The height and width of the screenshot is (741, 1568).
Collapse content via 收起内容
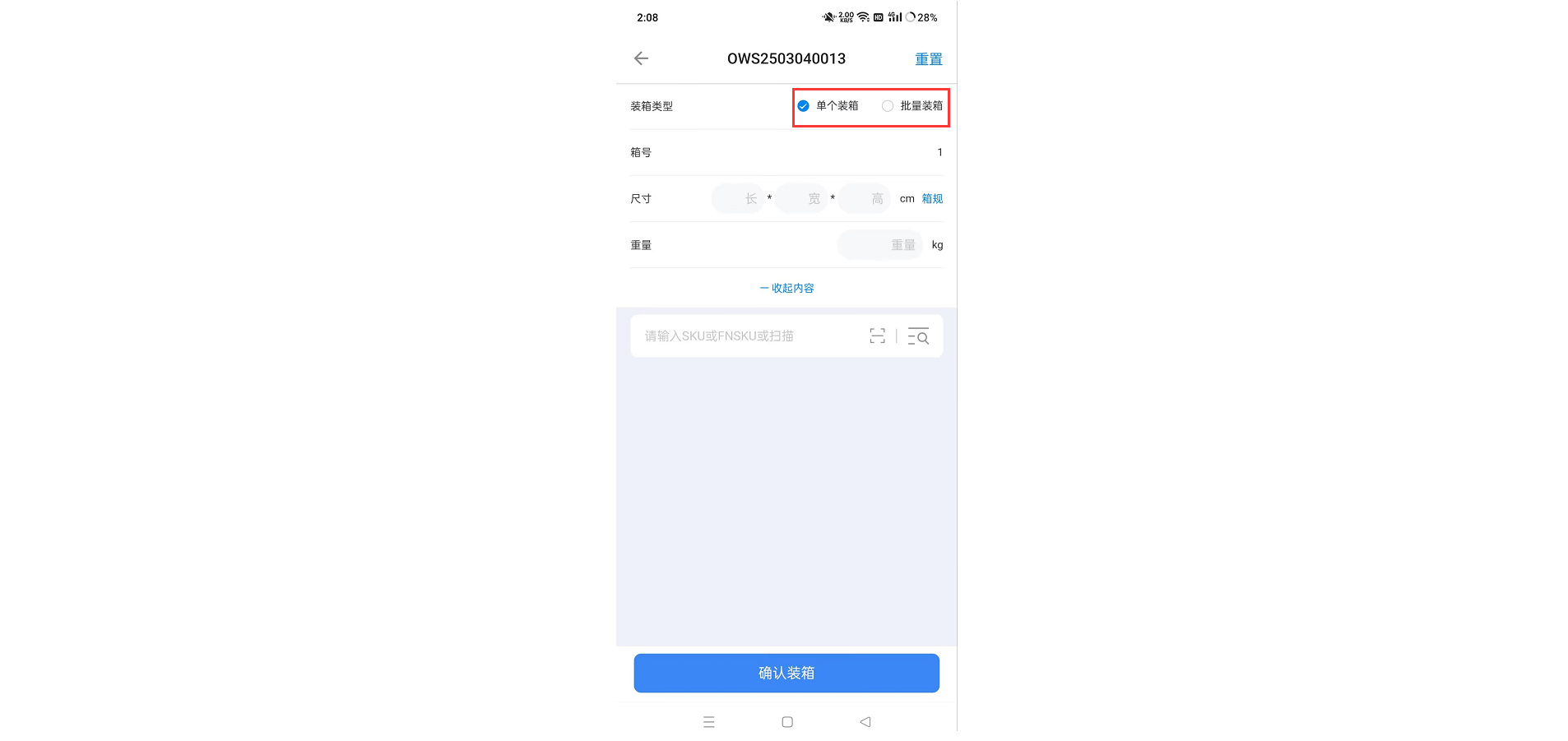pyautogui.click(x=786, y=288)
